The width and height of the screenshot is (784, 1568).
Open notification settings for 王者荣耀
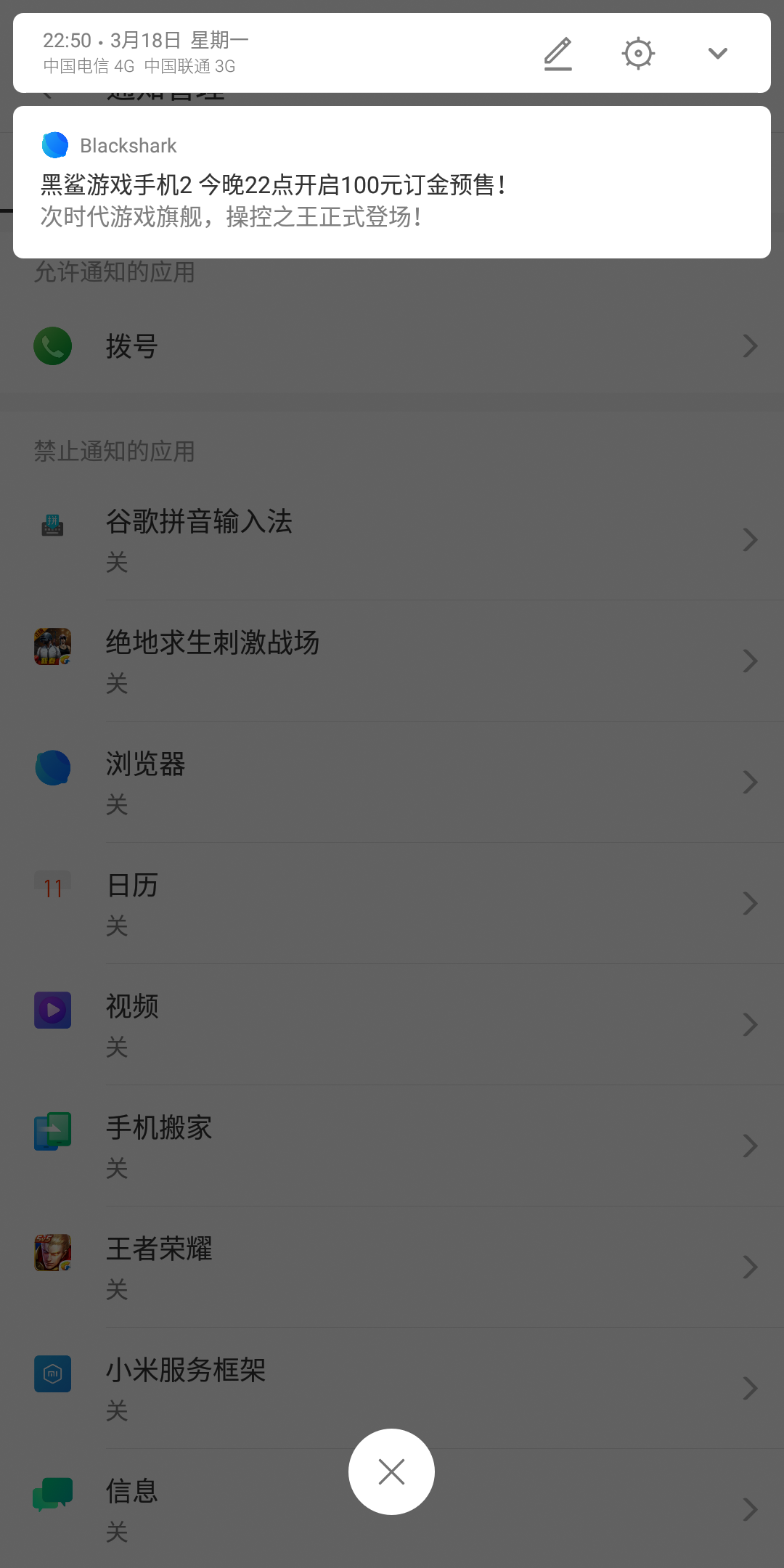392,1267
